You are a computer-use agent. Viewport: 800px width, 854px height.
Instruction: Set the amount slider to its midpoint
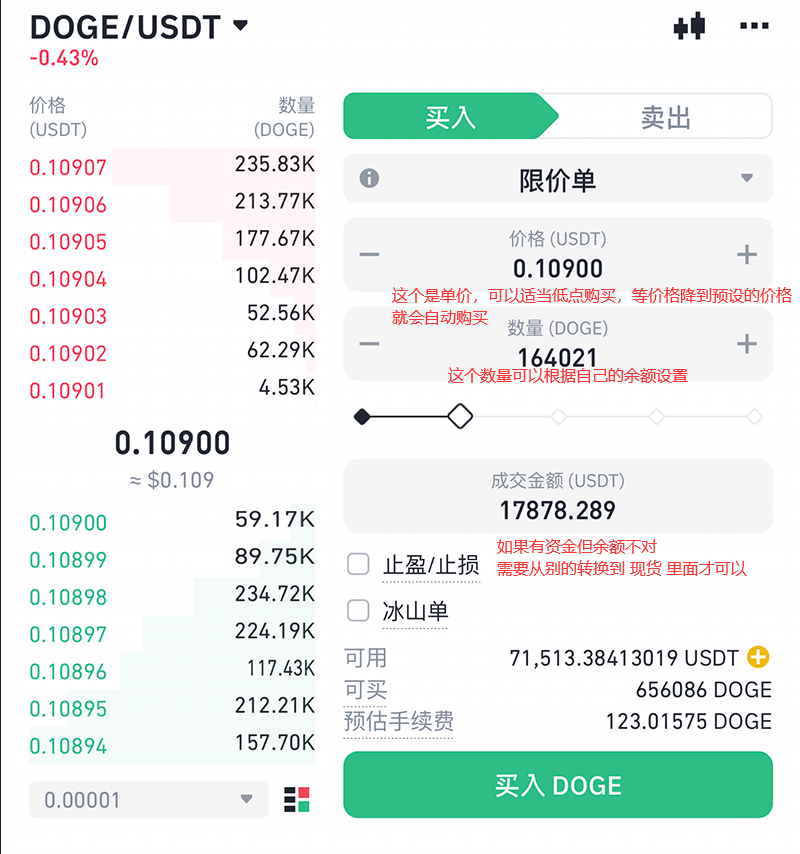(558, 416)
